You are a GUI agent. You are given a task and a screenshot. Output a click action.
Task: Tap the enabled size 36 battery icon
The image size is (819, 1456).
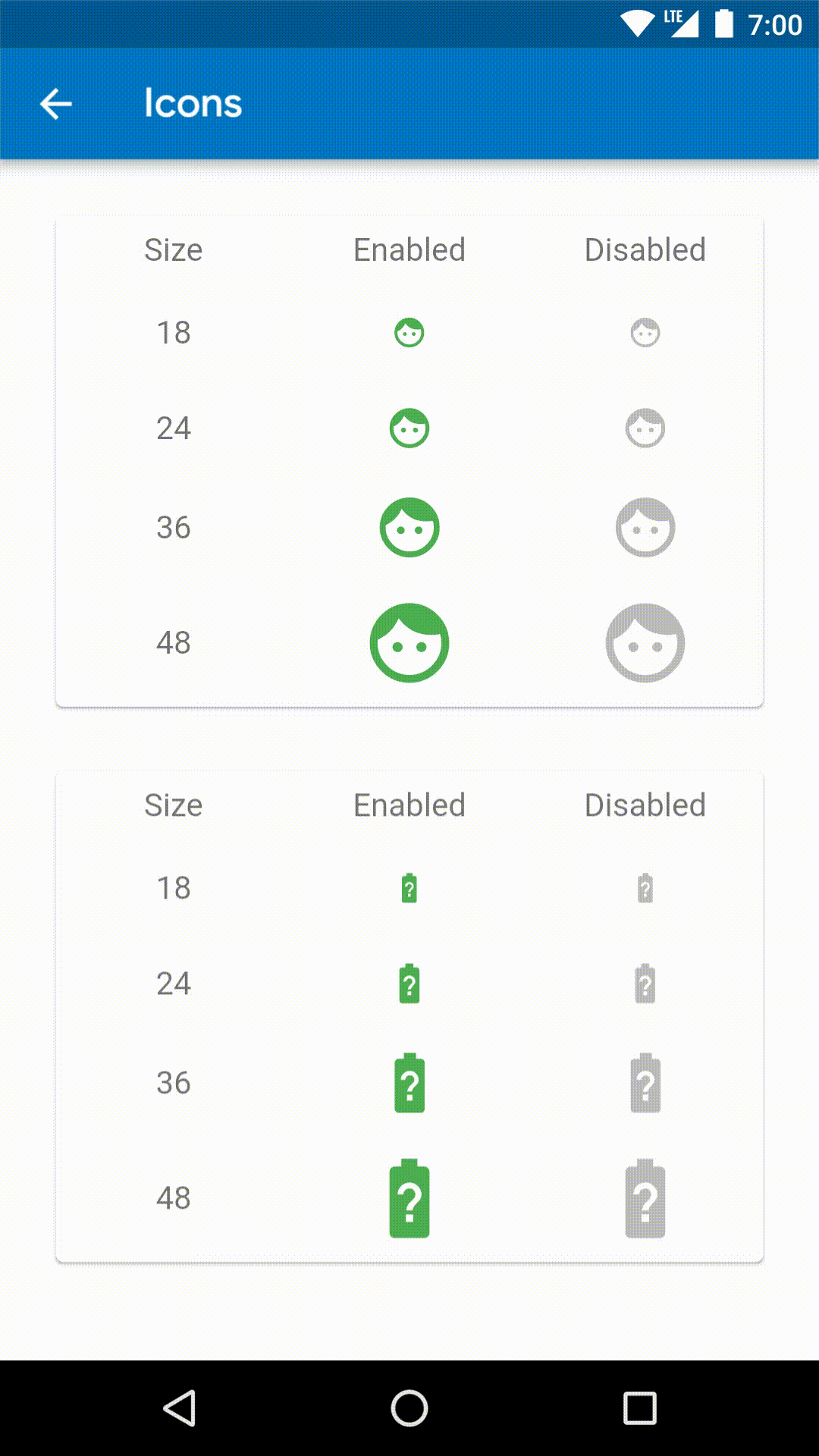(x=409, y=1083)
